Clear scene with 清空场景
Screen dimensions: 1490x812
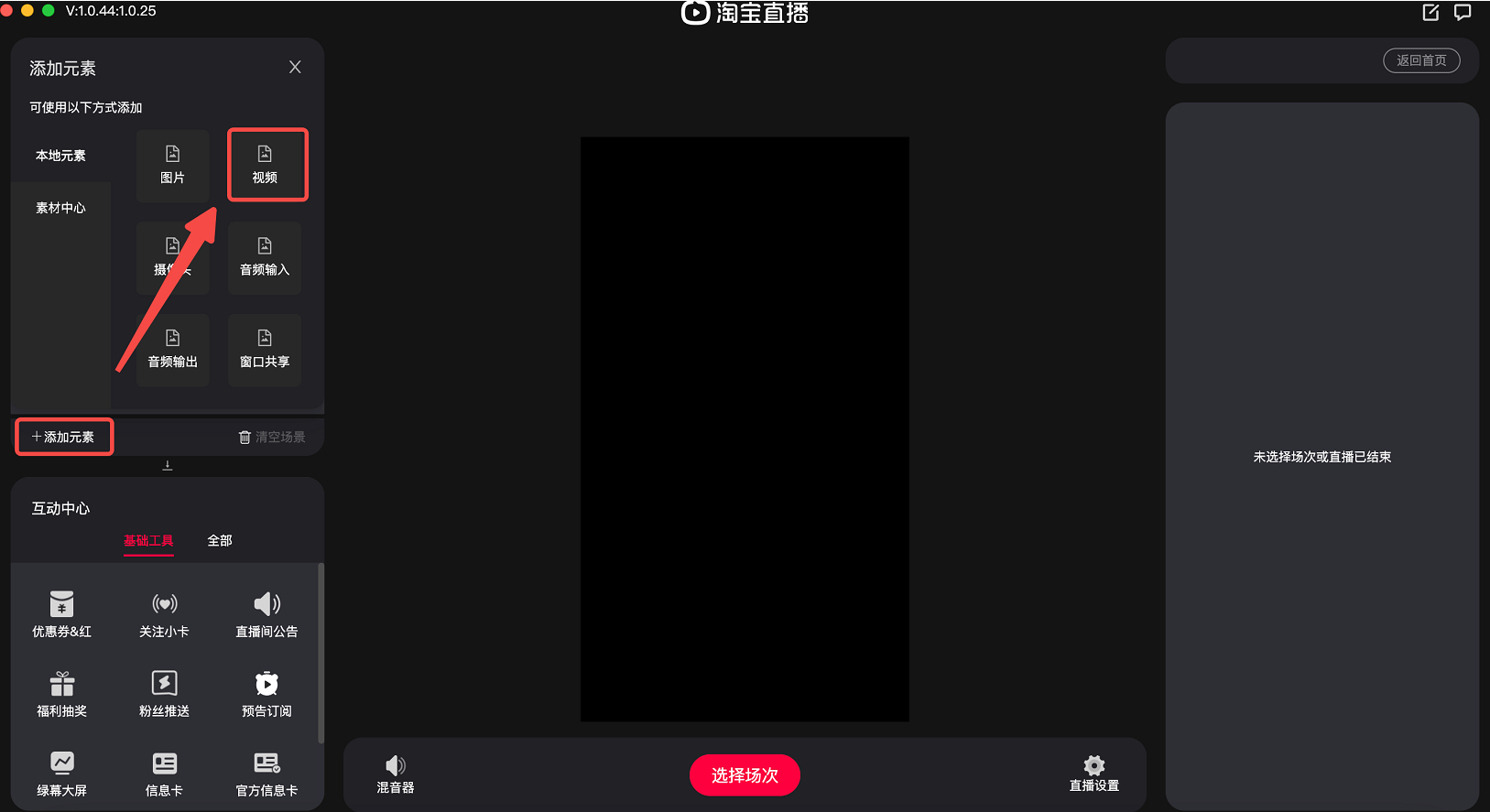272,437
